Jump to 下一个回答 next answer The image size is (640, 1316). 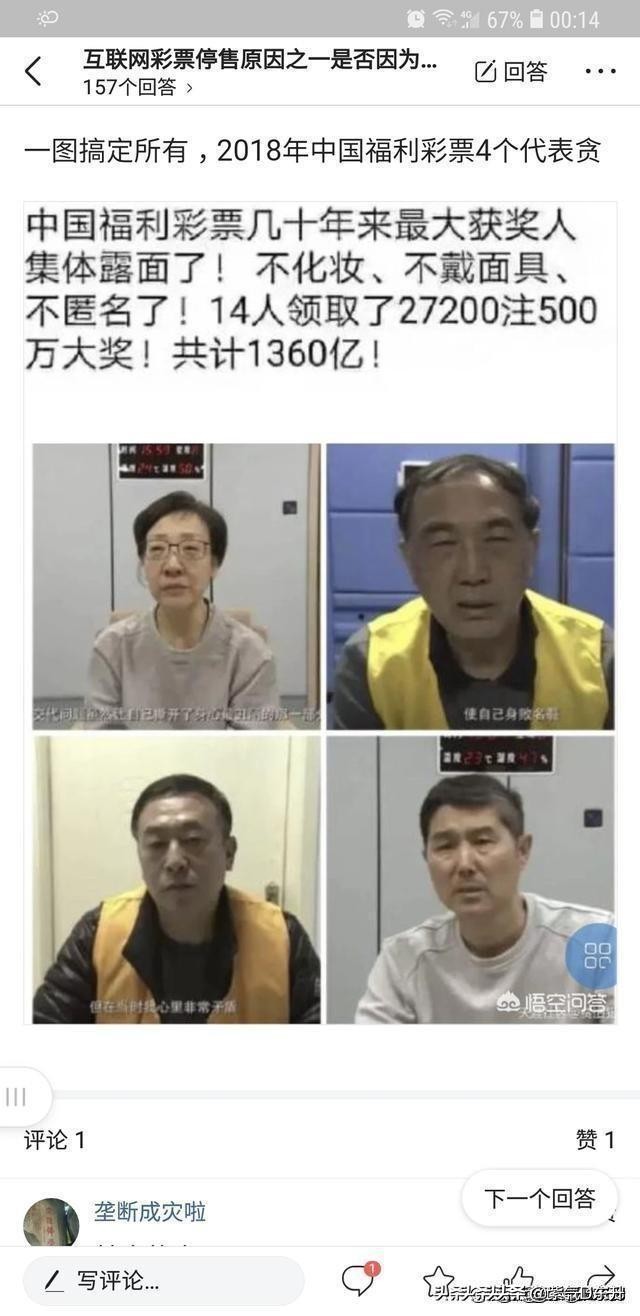click(x=540, y=1198)
